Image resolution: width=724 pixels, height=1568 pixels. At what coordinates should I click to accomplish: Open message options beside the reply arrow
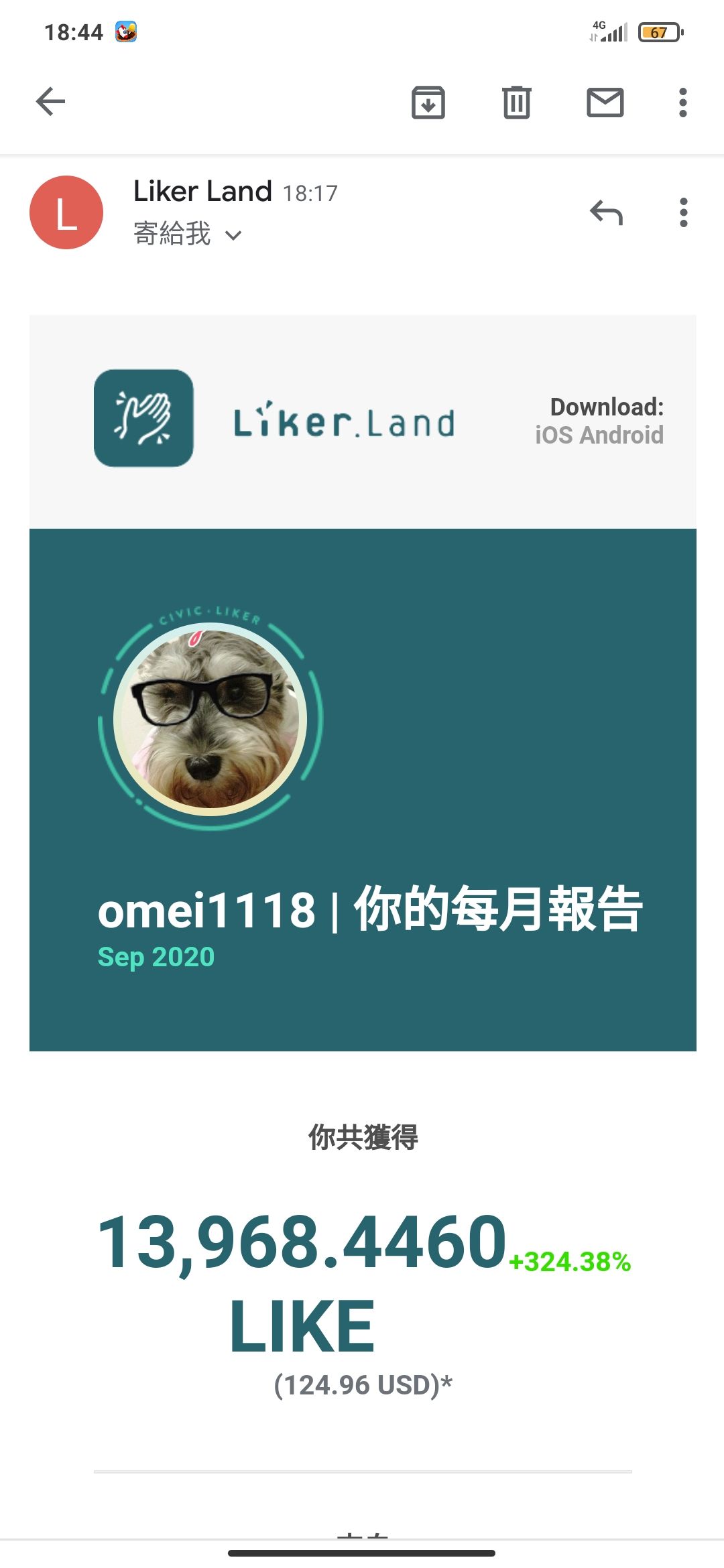point(683,213)
